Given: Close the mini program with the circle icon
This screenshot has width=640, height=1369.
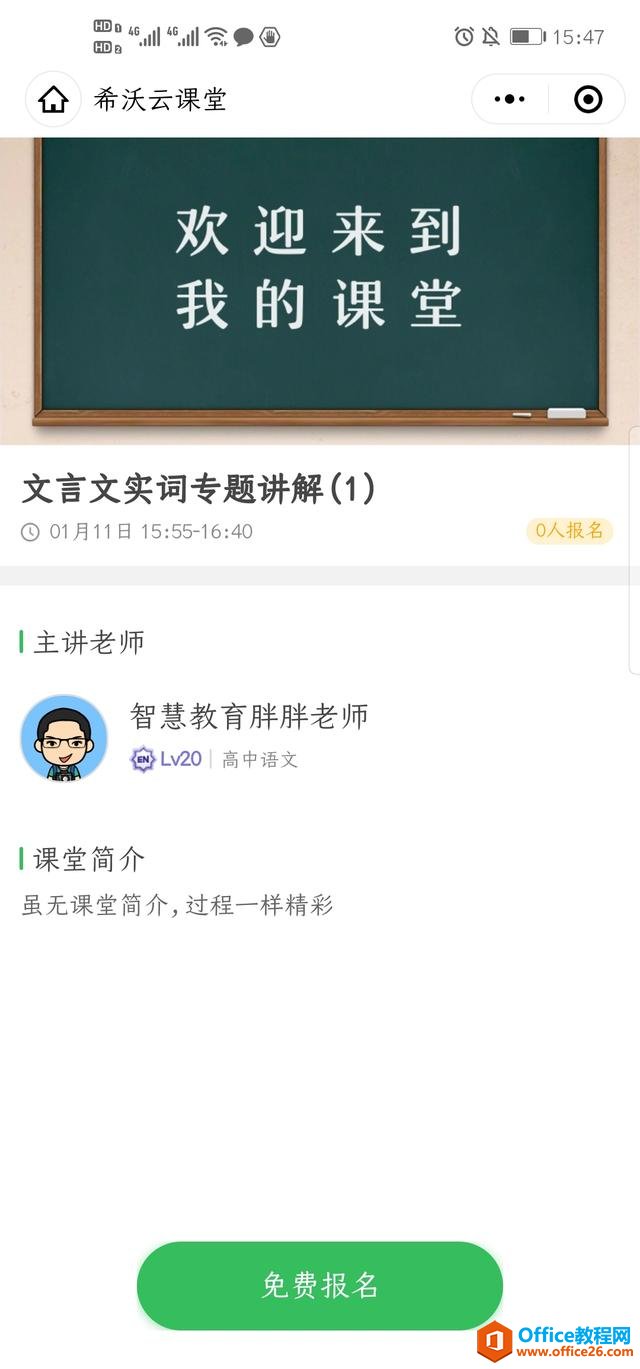Looking at the screenshot, I should pos(588,99).
